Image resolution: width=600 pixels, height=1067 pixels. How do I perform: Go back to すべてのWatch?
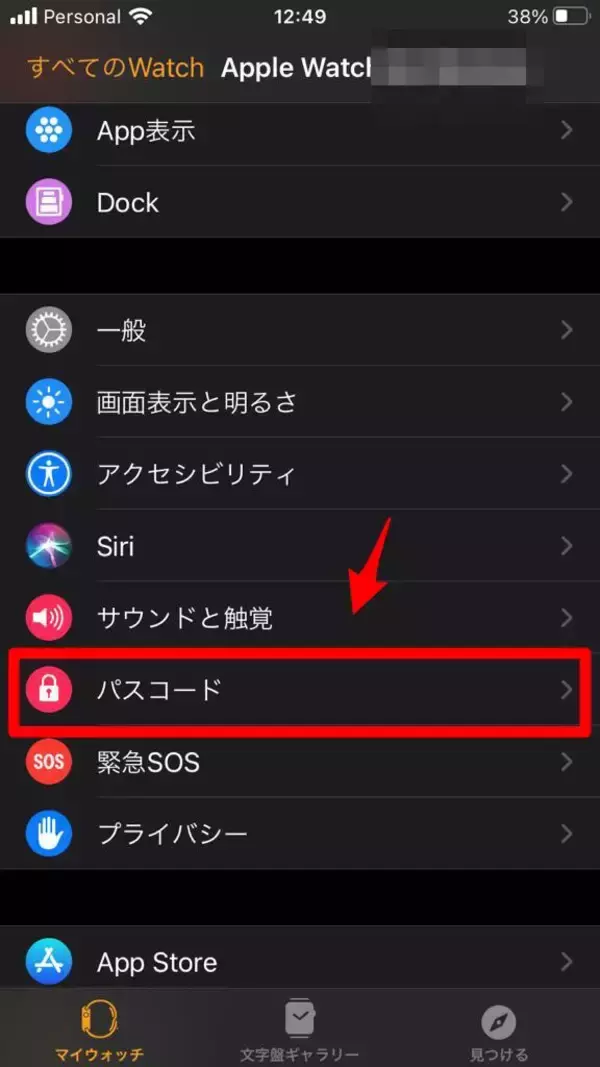116,68
